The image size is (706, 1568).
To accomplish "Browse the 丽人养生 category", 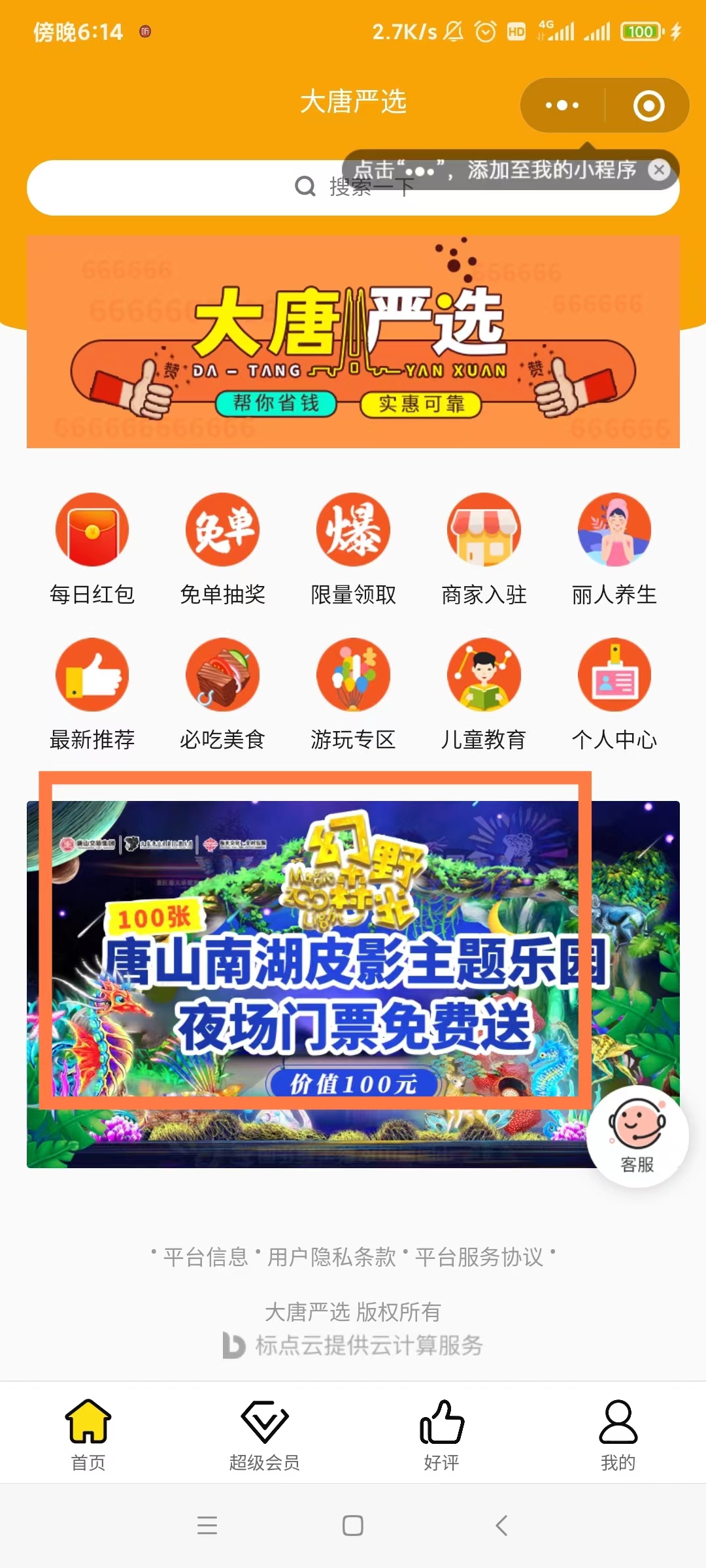I will (x=614, y=549).
